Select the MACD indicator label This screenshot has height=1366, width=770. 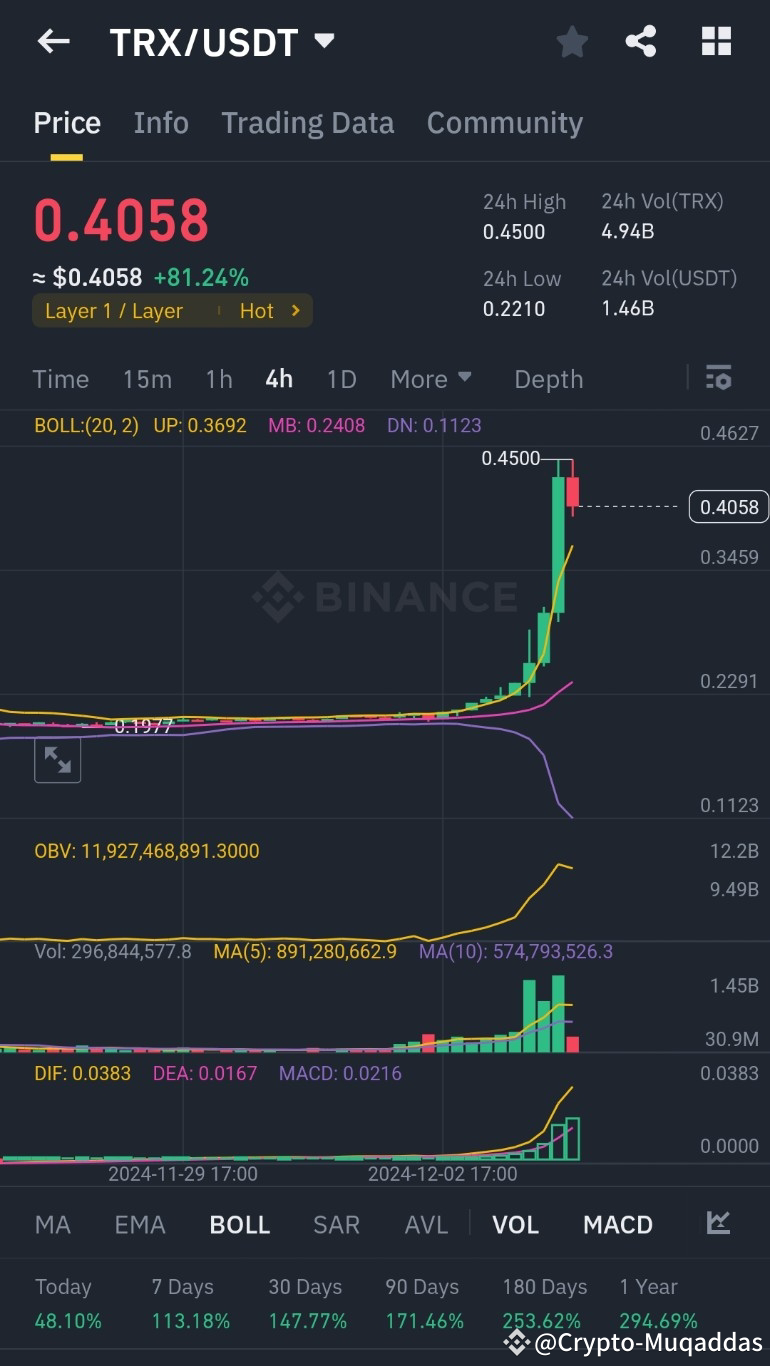pyautogui.click(x=617, y=1224)
